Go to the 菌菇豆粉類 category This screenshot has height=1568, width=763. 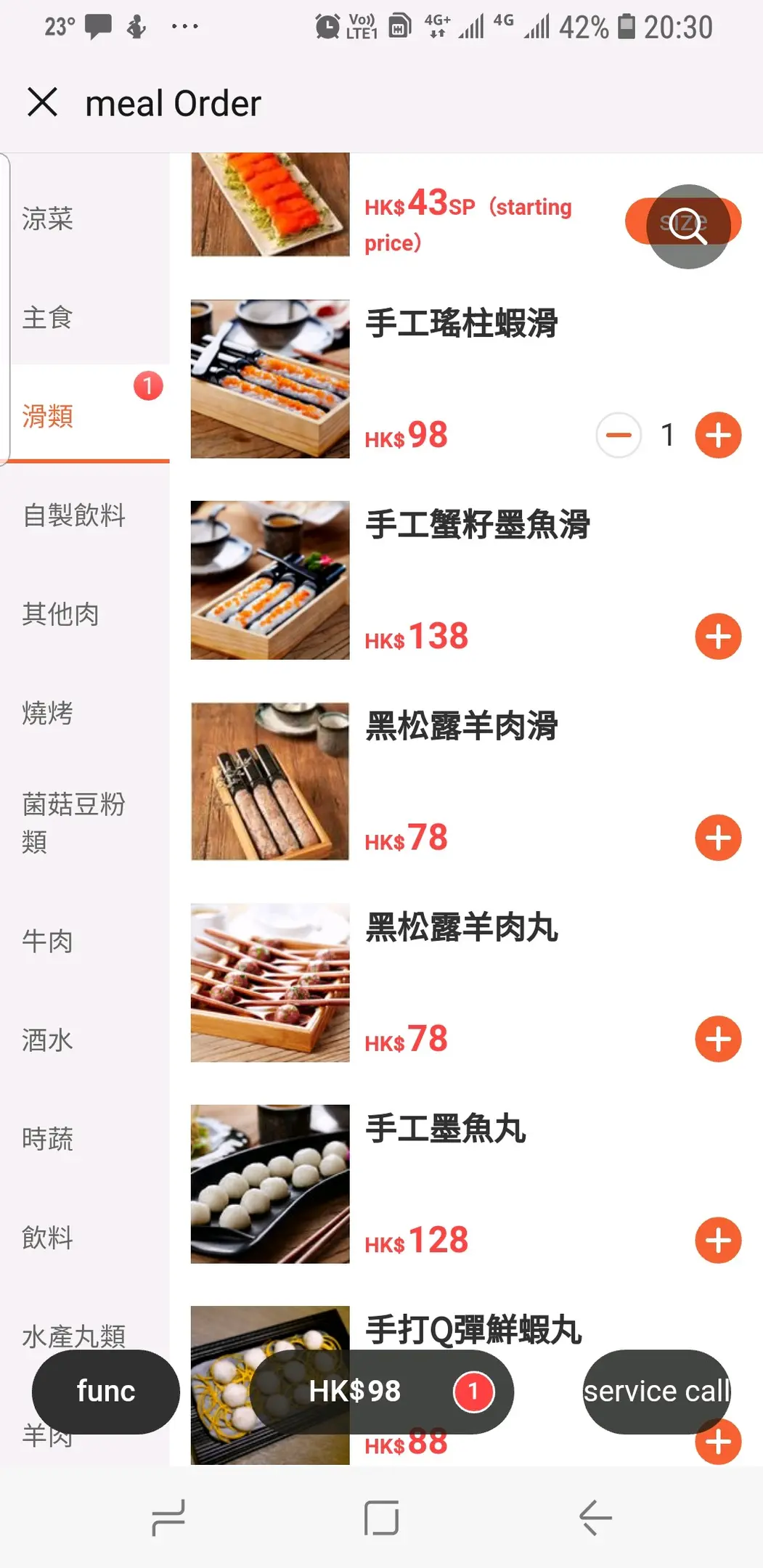73,822
